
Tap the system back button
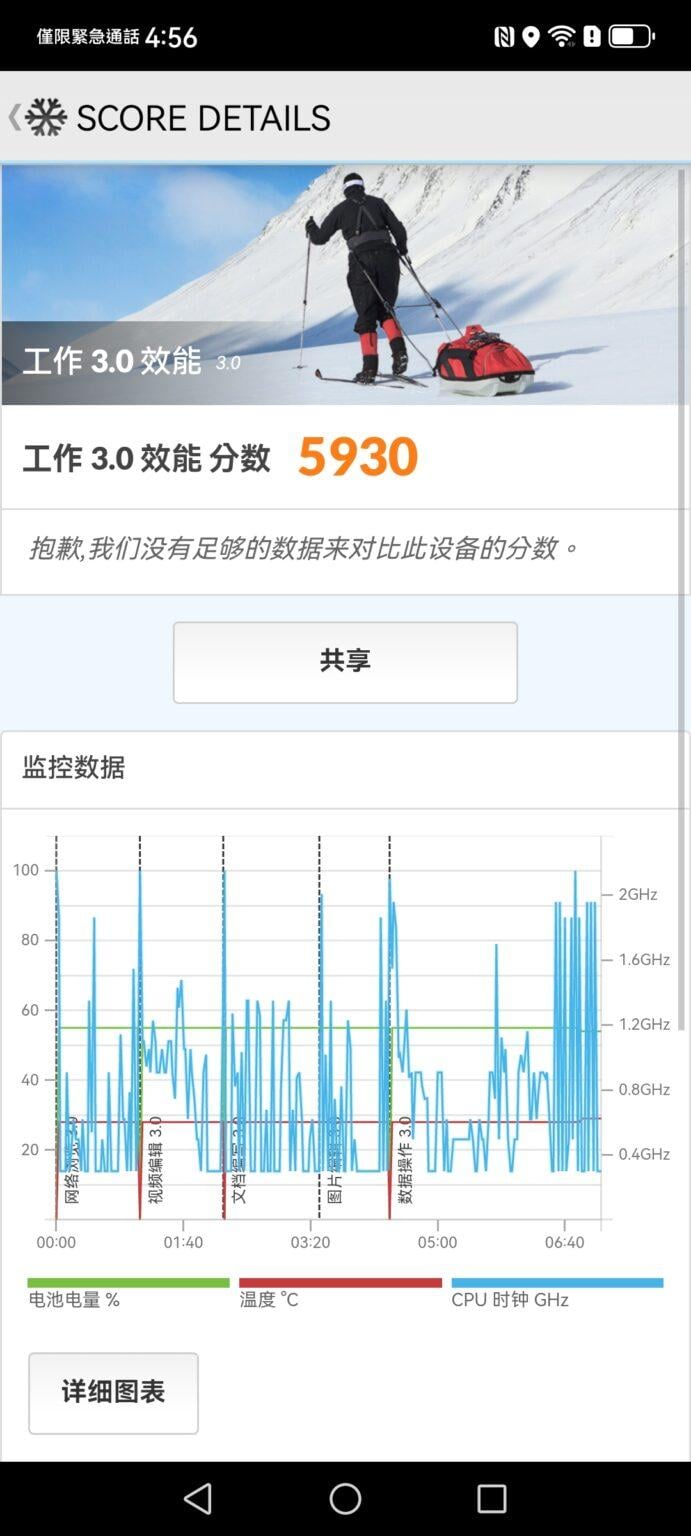point(198,1498)
